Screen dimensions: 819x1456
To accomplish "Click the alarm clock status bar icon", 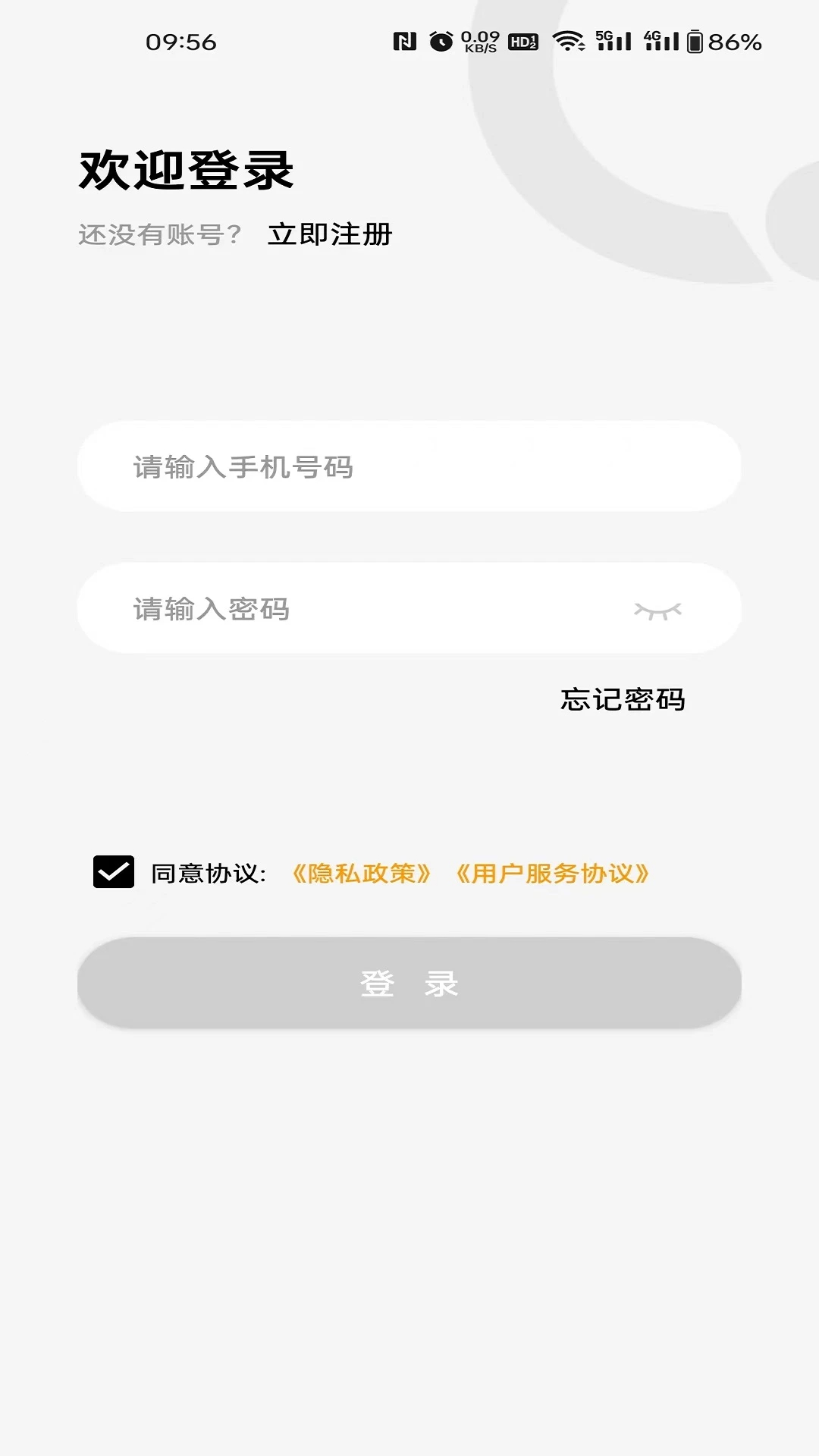I will [x=441, y=42].
